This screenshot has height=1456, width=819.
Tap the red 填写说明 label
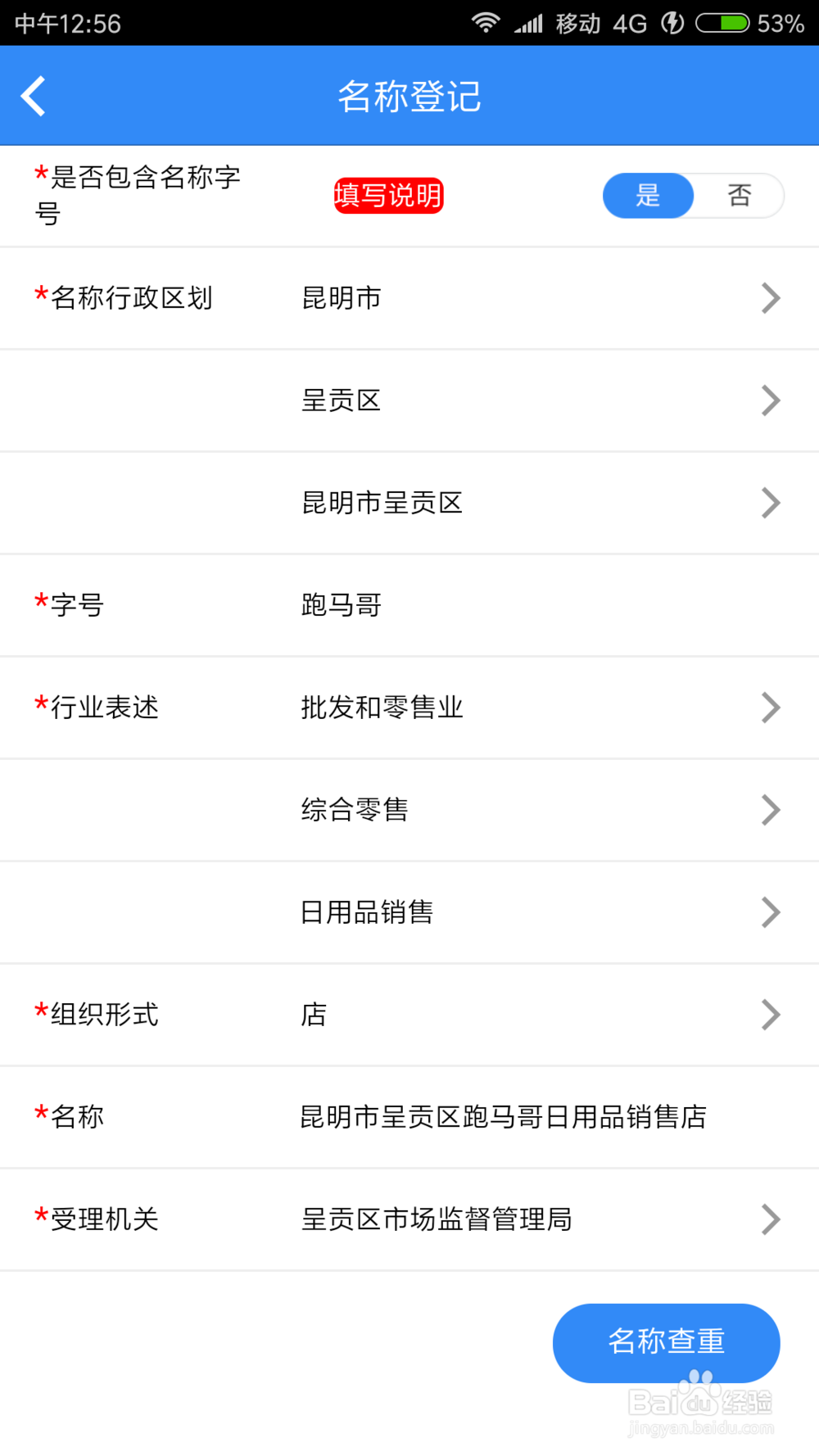(x=387, y=196)
